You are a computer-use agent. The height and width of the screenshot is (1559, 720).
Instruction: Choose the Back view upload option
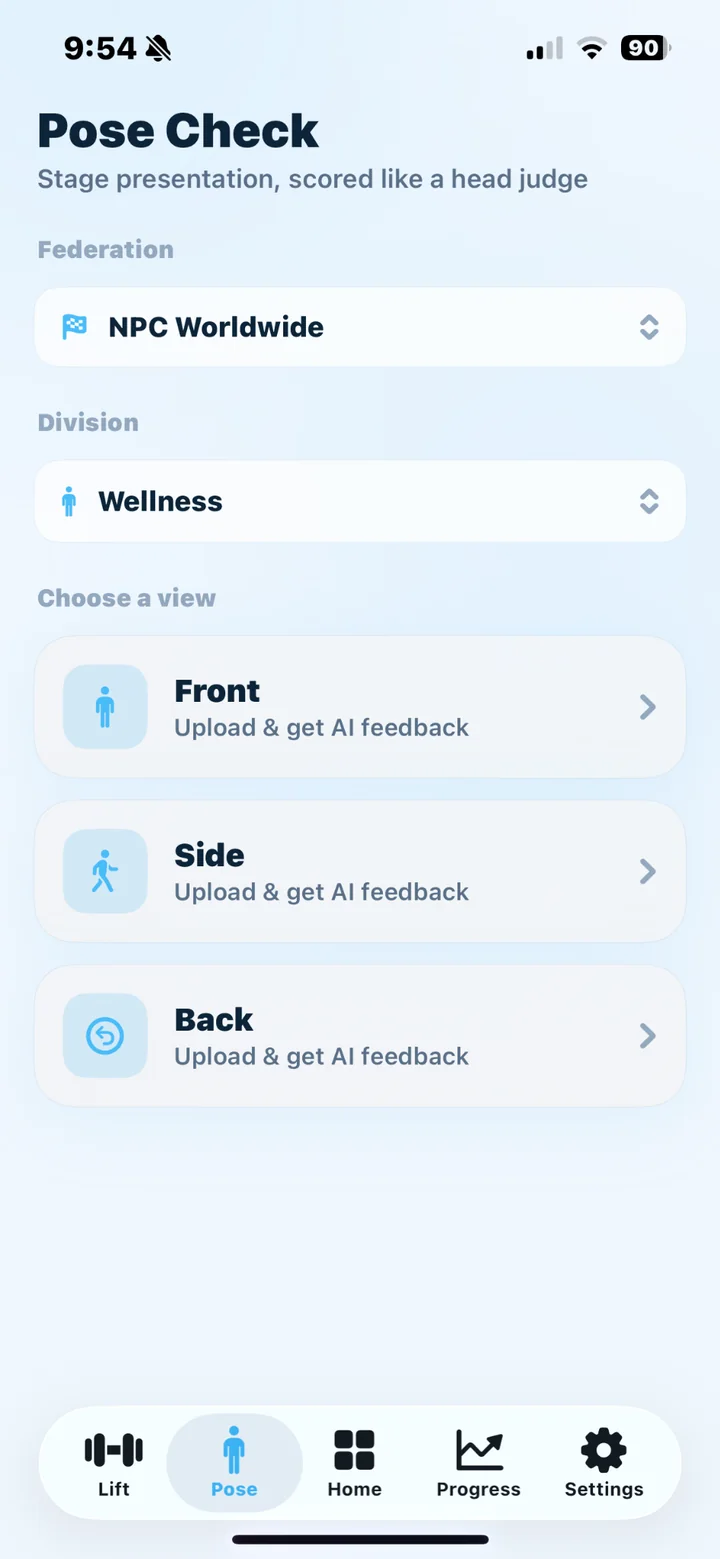tap(360, 1036)
